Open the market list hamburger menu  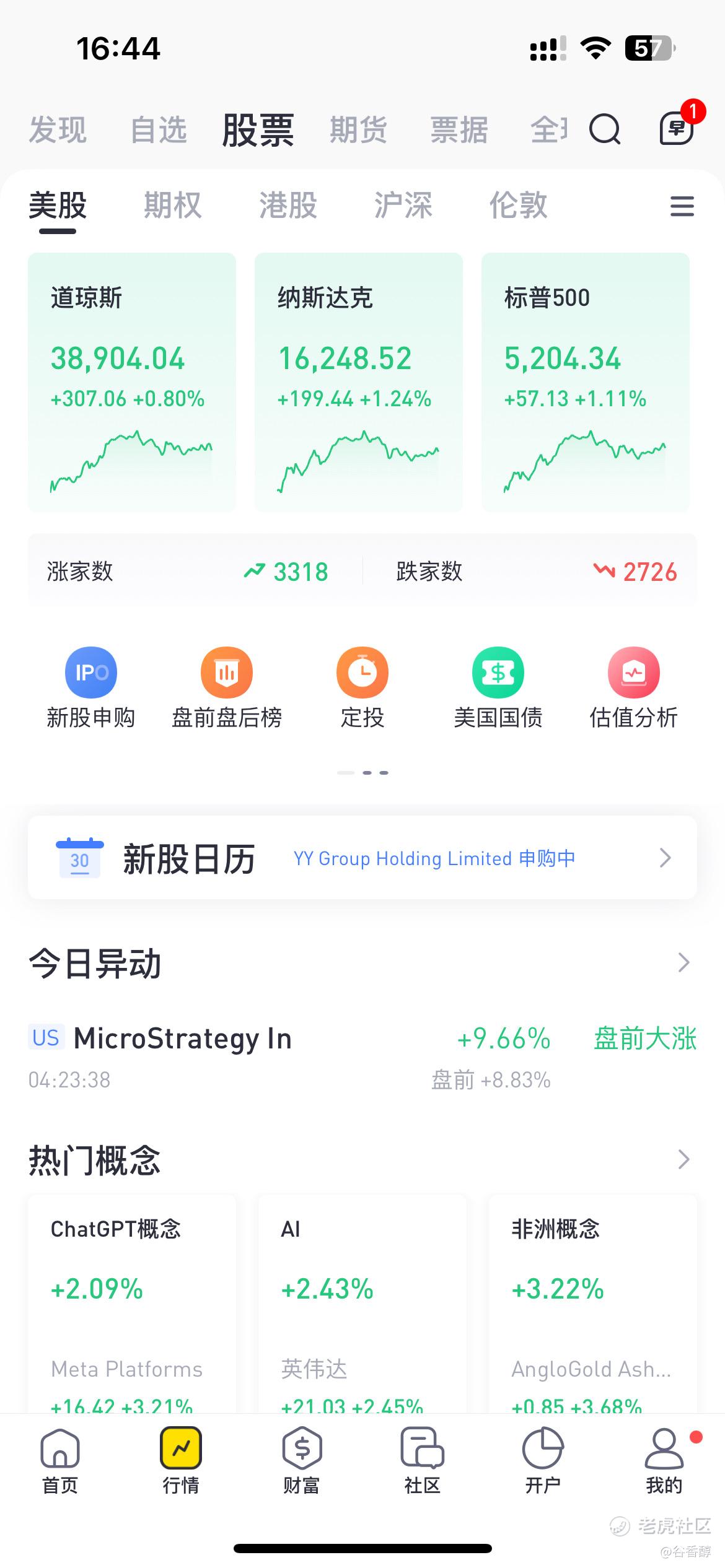(x=682, y=206)
